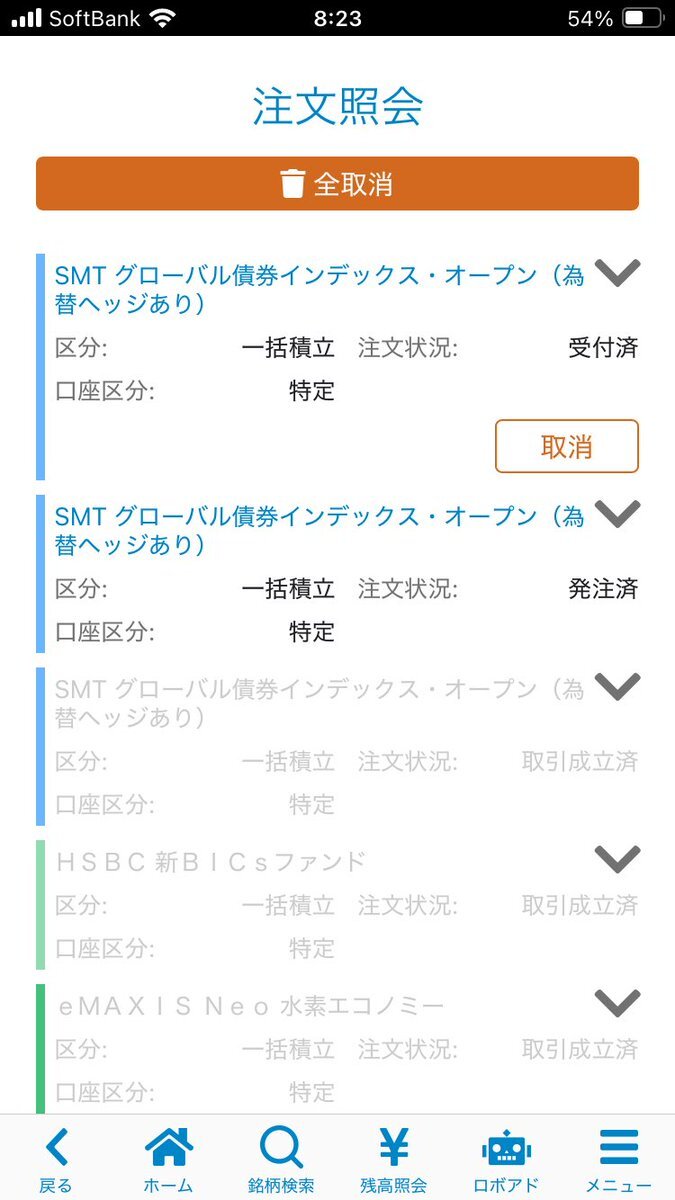675x1200 pixels.
Task: Open 銘柄検索 search
Action: (x=281, y=1159)
